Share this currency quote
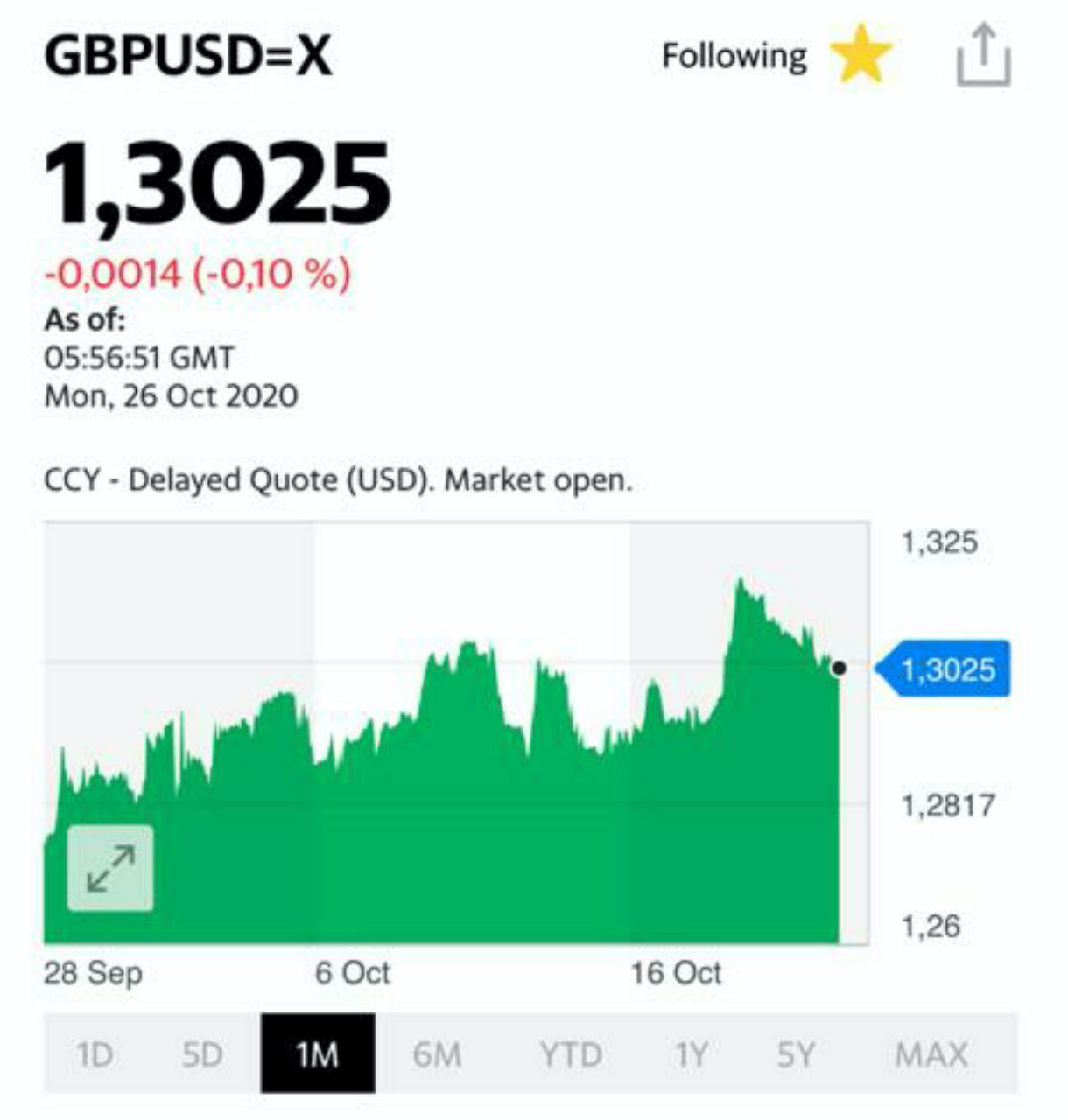Viewport: 1068px width, 1120px height. click(983, 56)
